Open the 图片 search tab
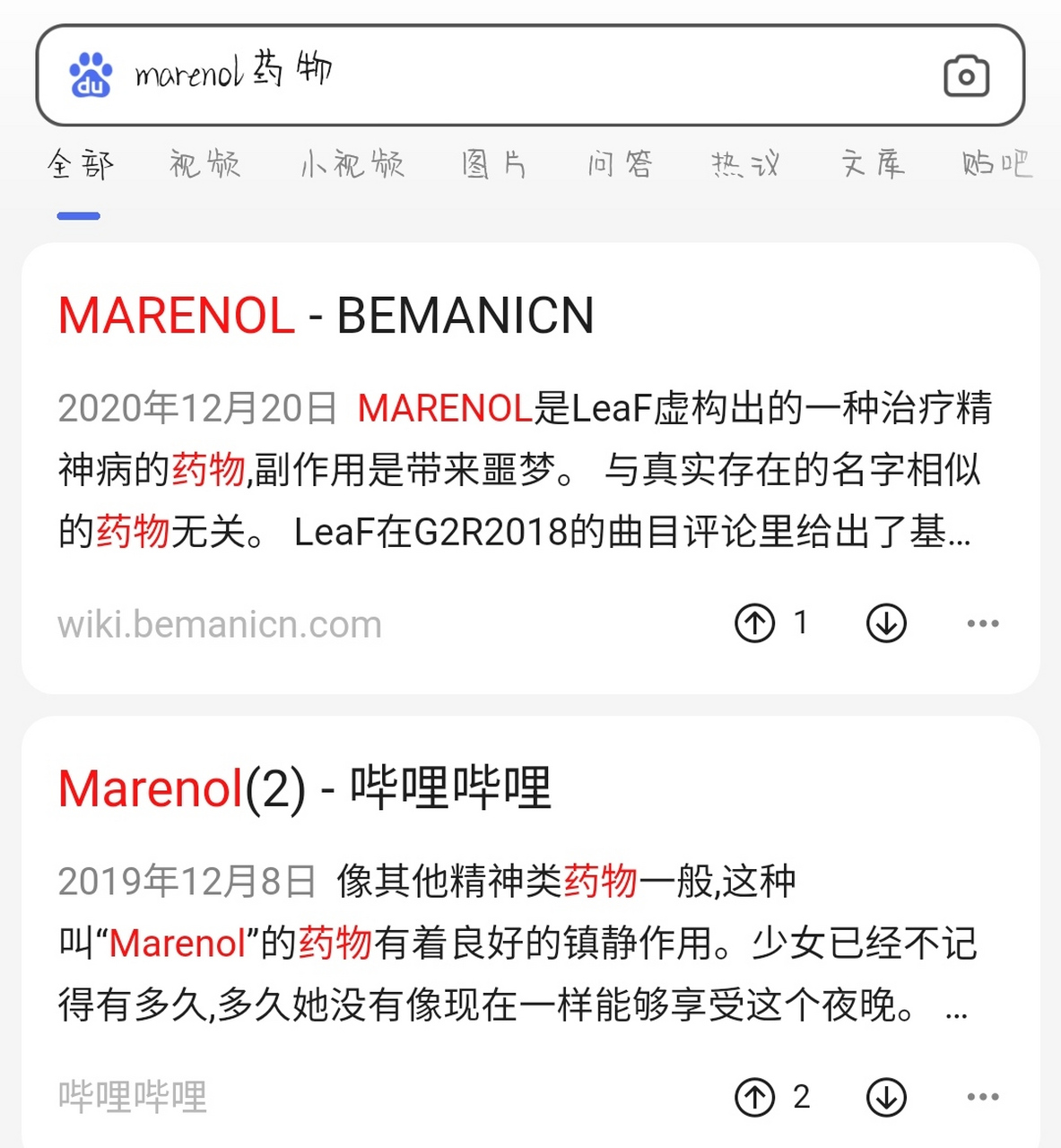This screenshot has height=1148, width=1061. 492,165
